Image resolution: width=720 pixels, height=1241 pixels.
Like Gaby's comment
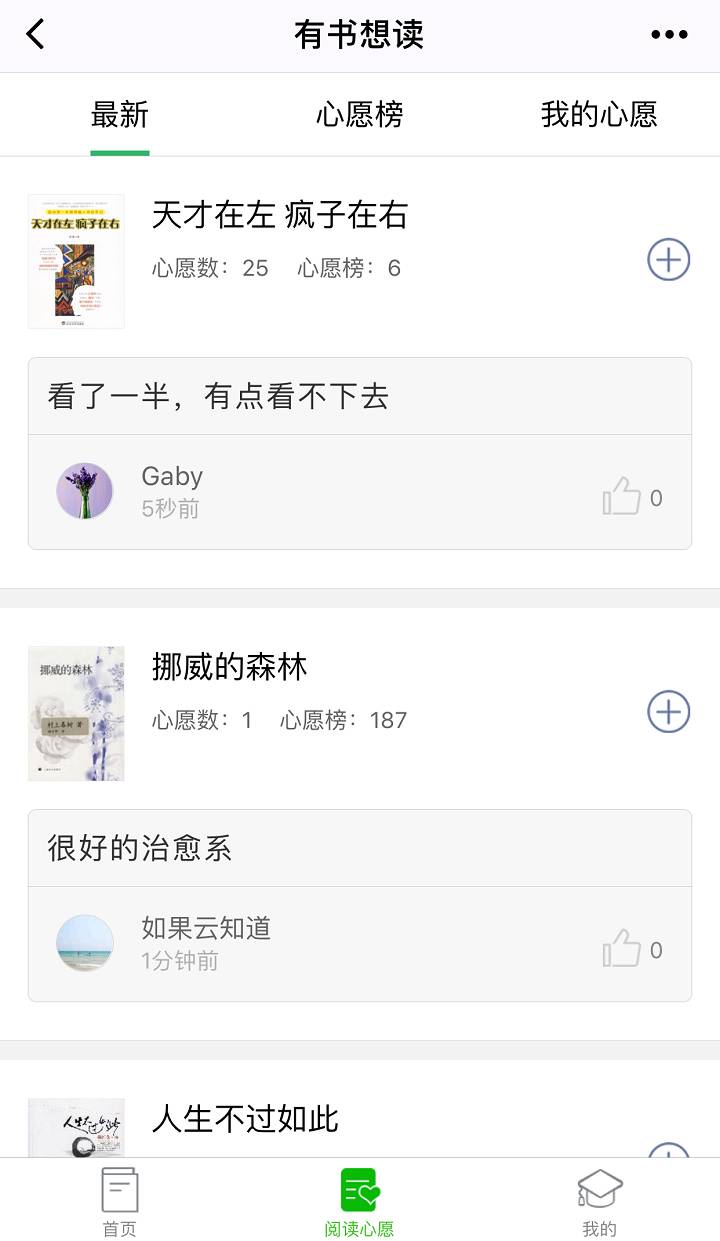(622, 497)
